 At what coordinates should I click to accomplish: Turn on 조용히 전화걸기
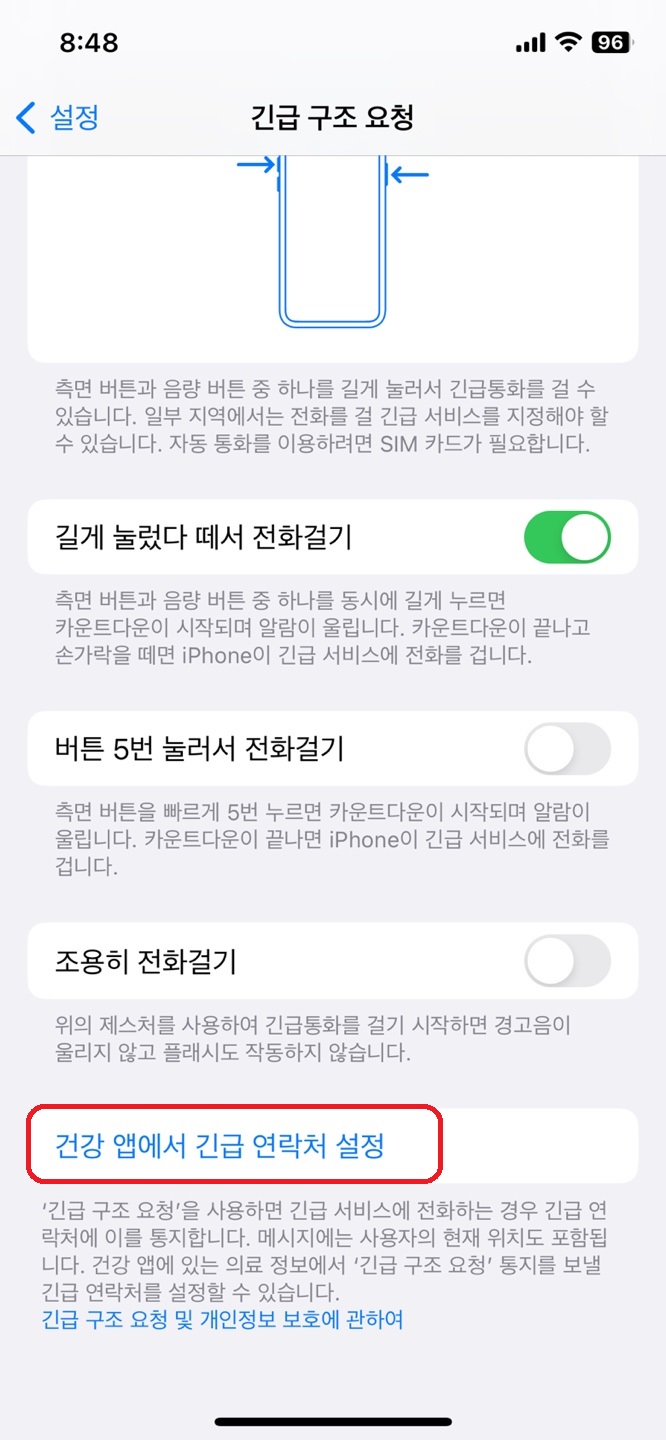click(567, 961)
